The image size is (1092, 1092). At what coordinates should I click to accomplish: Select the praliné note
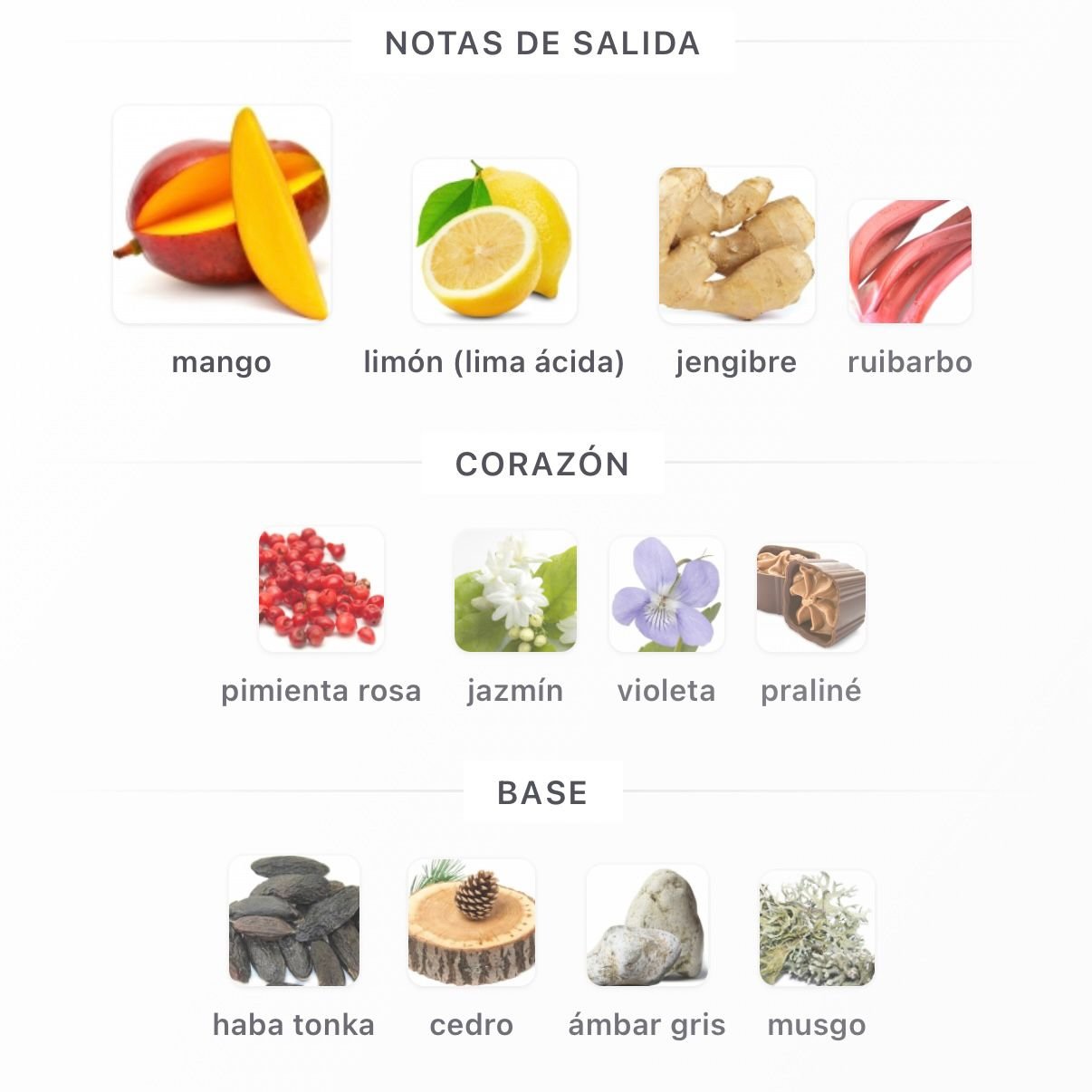[810, 597]
